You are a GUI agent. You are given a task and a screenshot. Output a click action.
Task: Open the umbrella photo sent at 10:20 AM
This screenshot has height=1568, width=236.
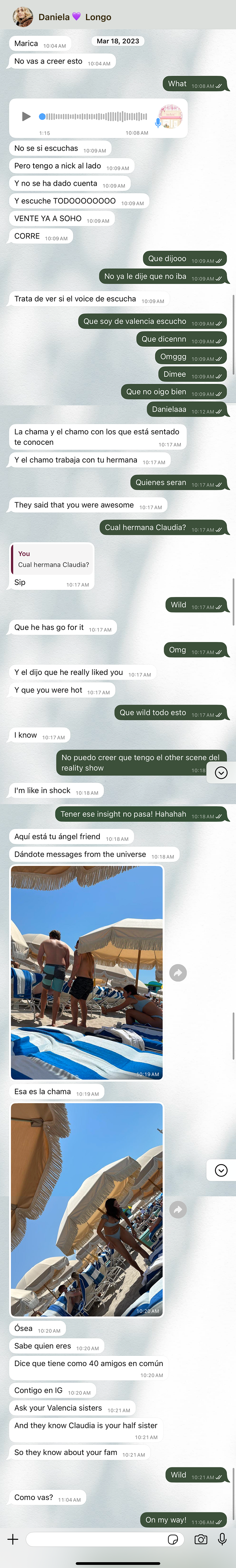87,1209
